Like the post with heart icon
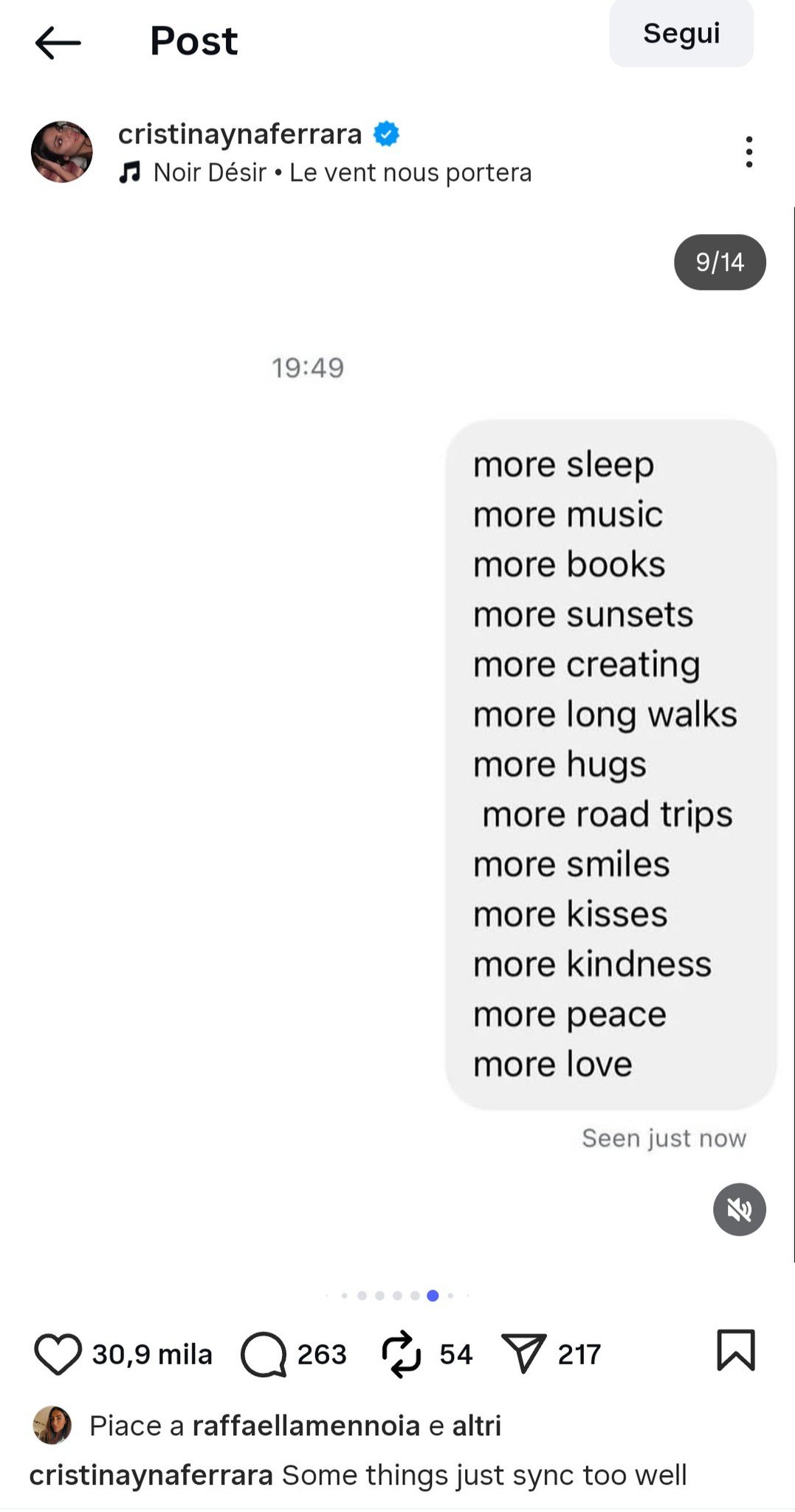 58,1354
